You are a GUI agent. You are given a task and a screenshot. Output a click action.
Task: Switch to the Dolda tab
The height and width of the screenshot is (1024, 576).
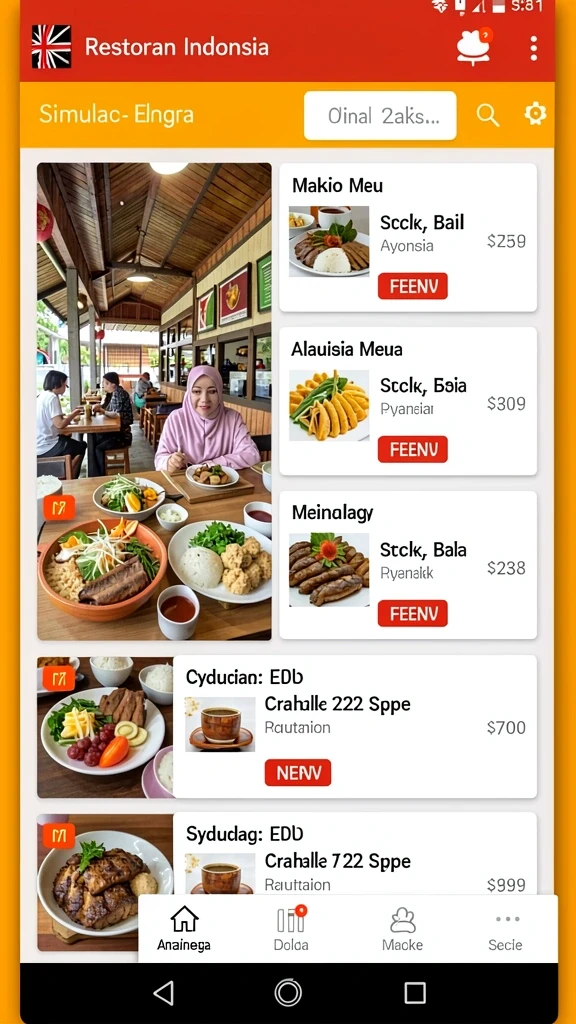(291, 928)
